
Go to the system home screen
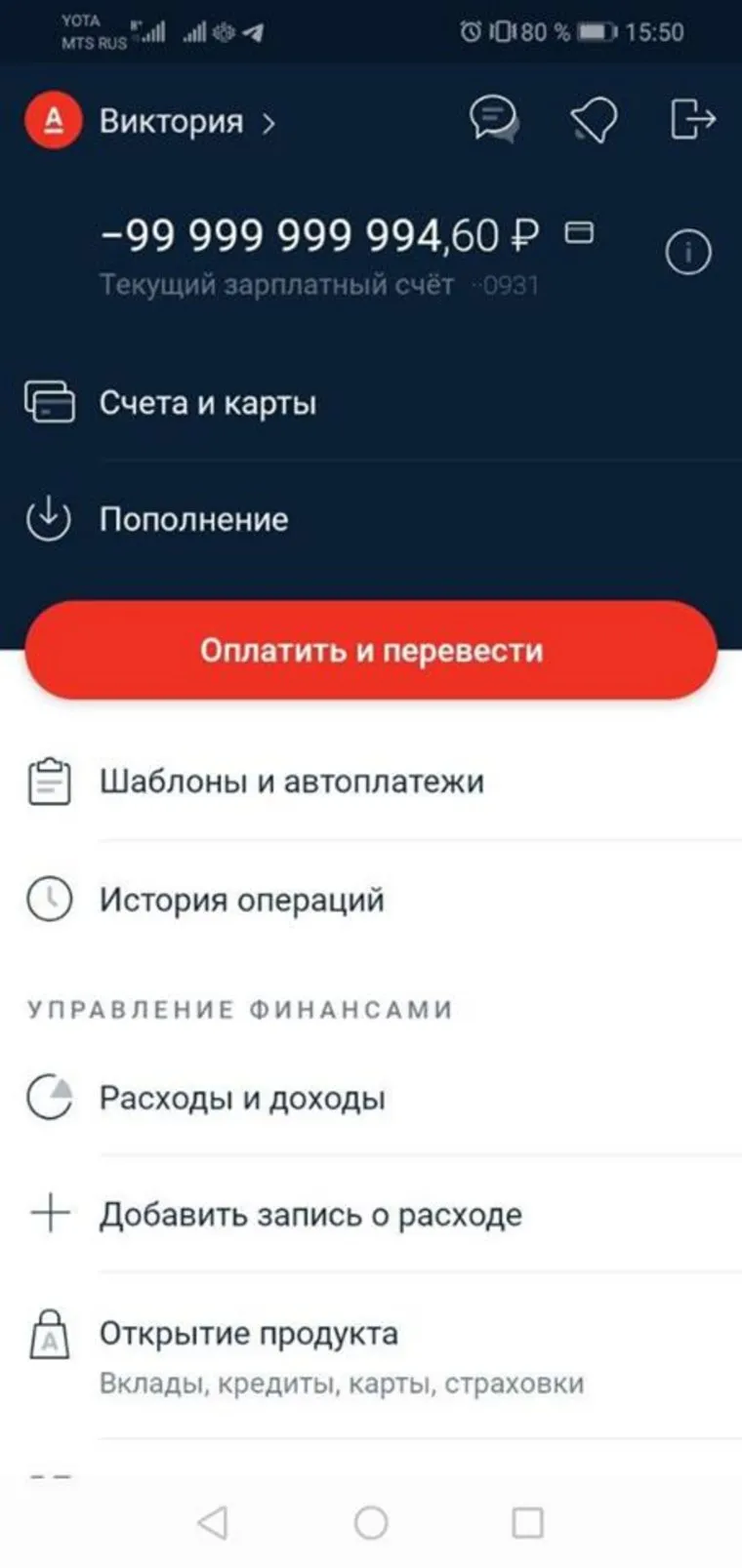371,1522
